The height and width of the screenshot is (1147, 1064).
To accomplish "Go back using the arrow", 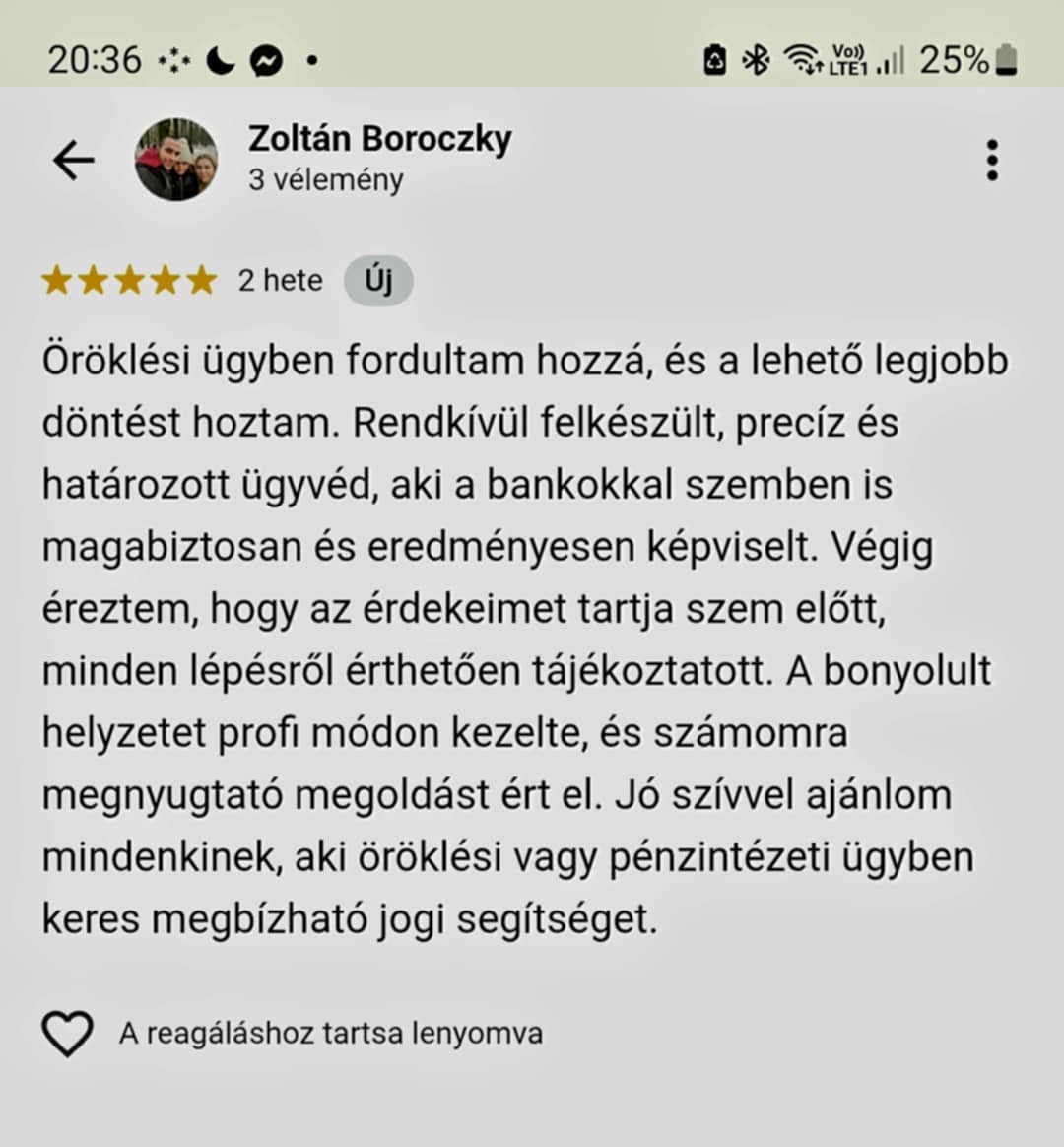I will click(x=74, y=160).
